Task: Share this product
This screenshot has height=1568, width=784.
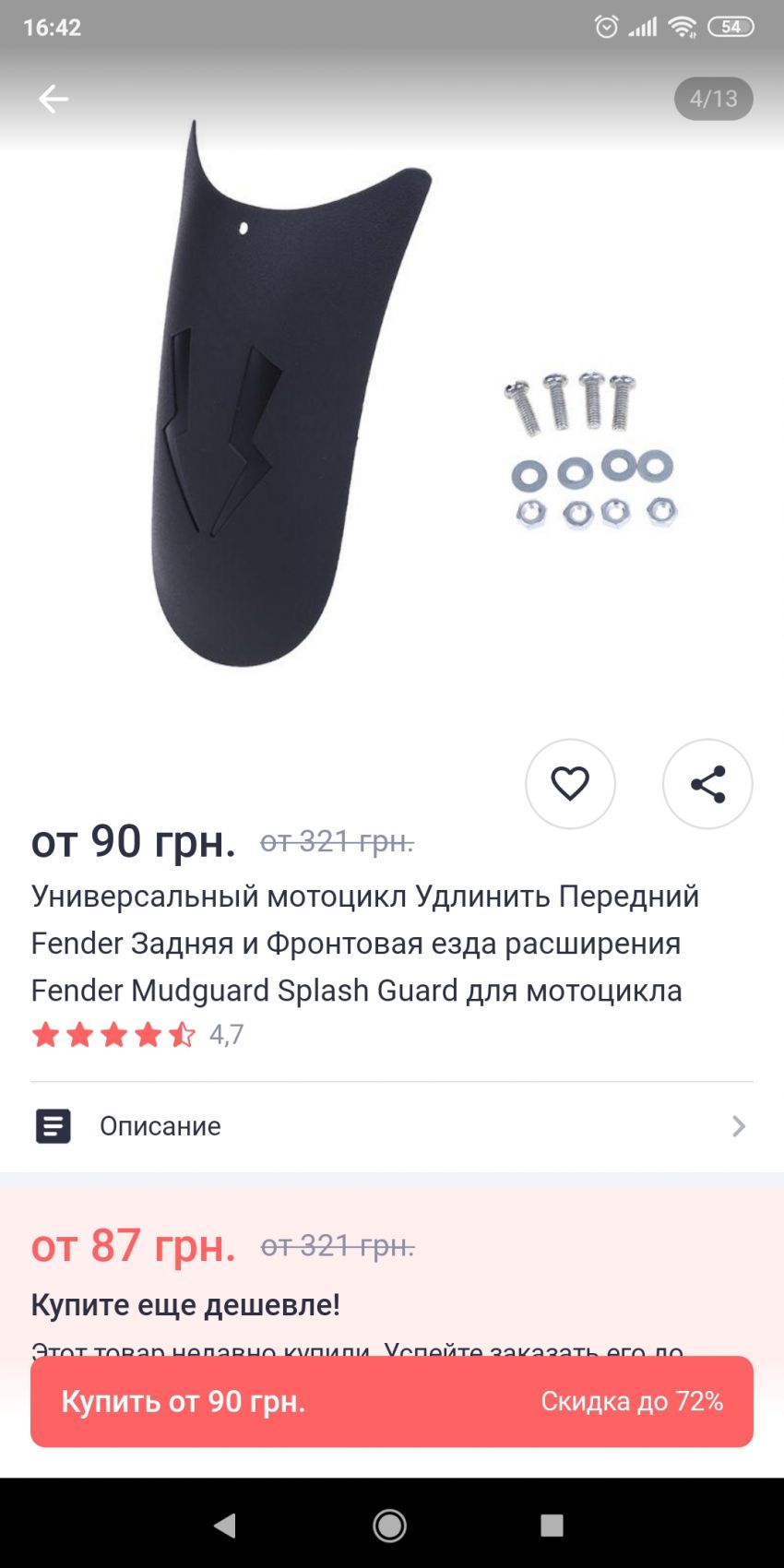Action: [707, 784]
